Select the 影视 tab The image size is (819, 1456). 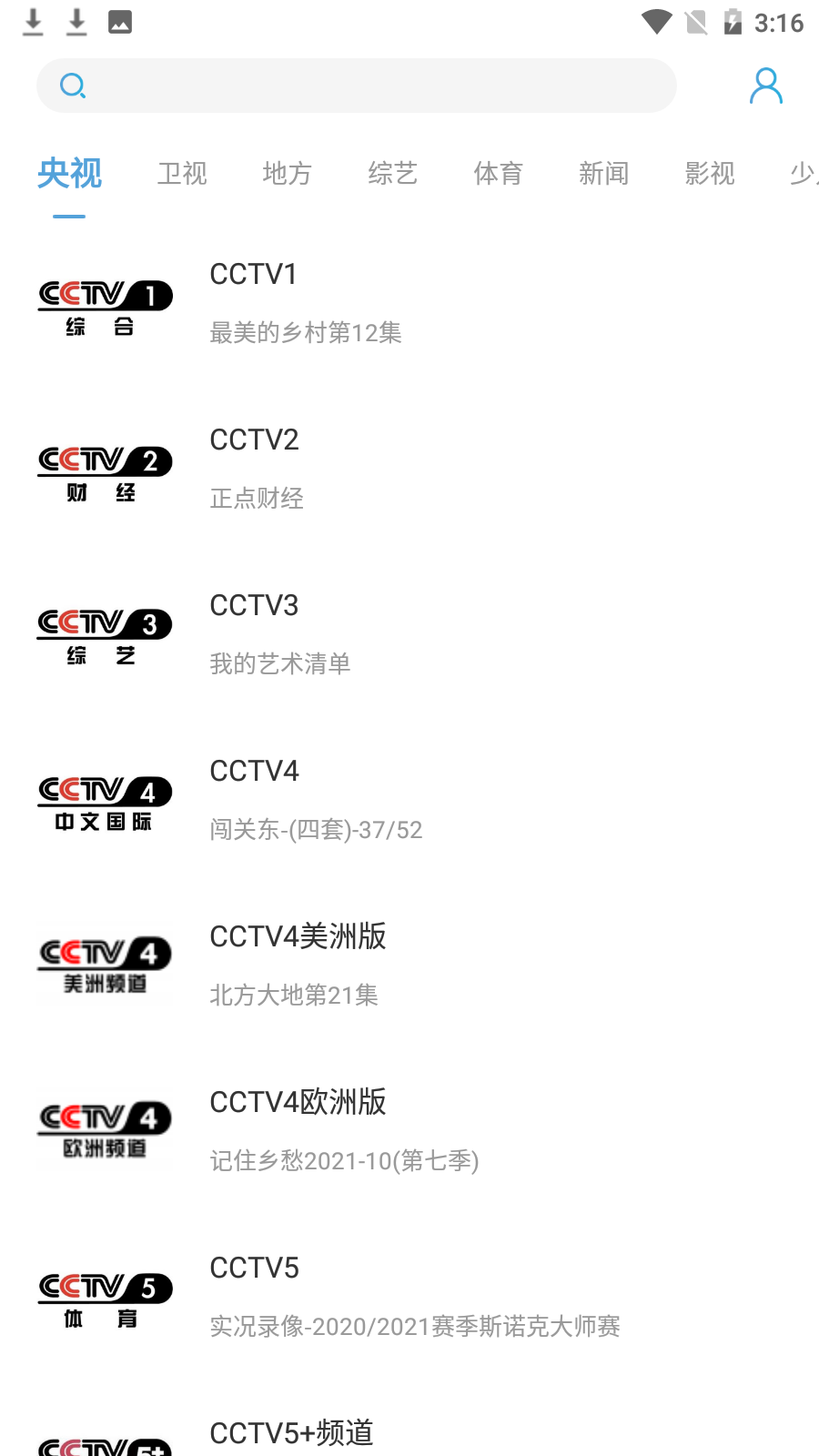(x=710, y=173)
